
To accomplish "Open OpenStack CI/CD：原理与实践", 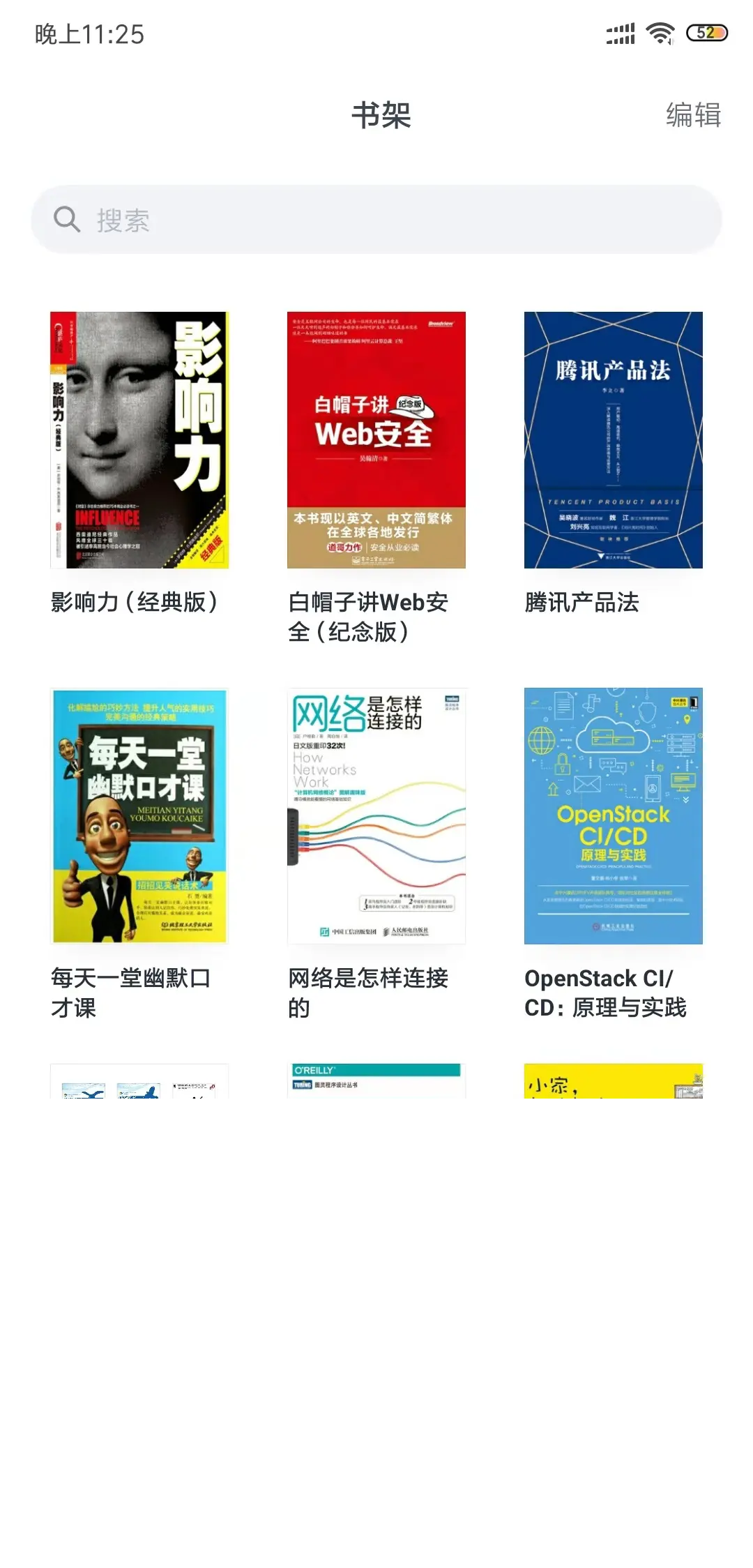I will (x=614, y=816).
